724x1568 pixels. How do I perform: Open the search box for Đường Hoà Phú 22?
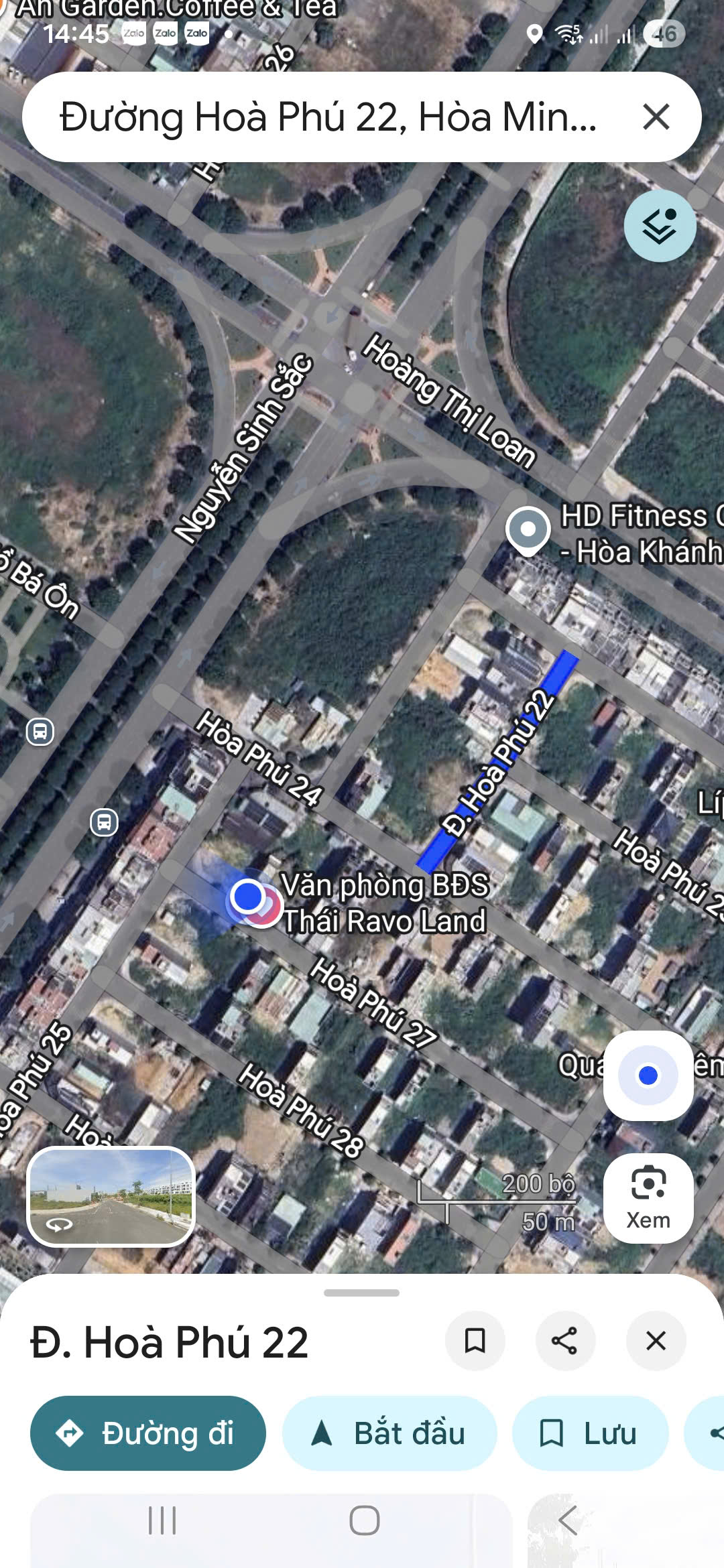click(328, 117)
